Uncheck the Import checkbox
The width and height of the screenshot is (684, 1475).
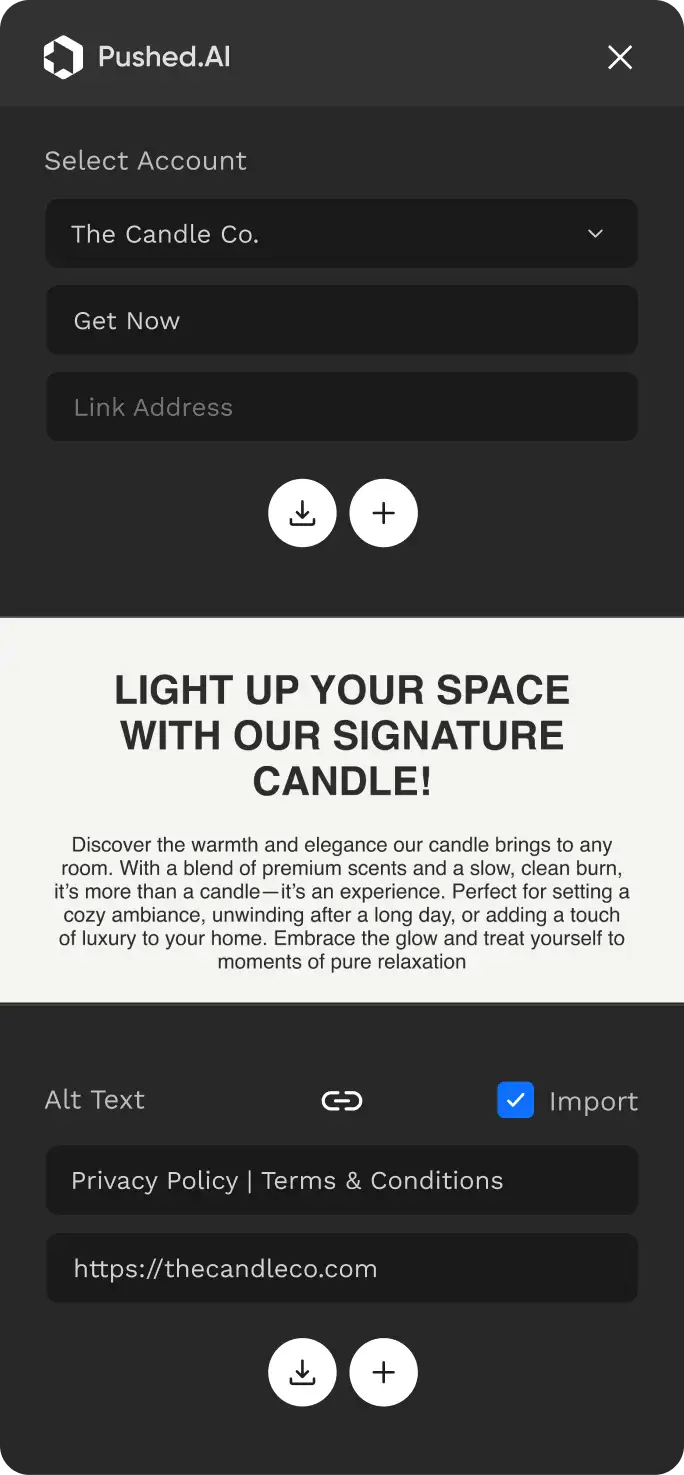(515, 1101)
